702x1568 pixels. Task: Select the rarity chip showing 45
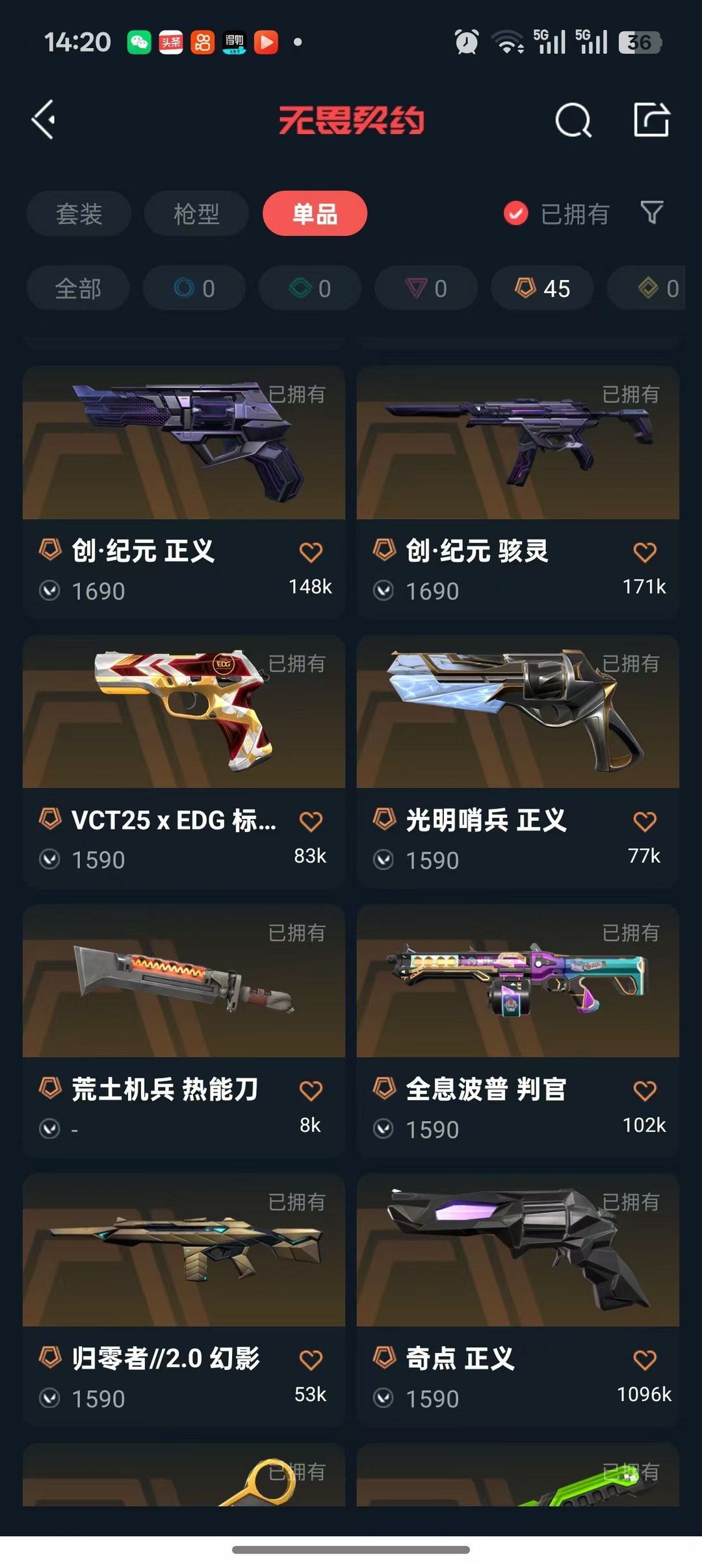(x=542, y=288)
